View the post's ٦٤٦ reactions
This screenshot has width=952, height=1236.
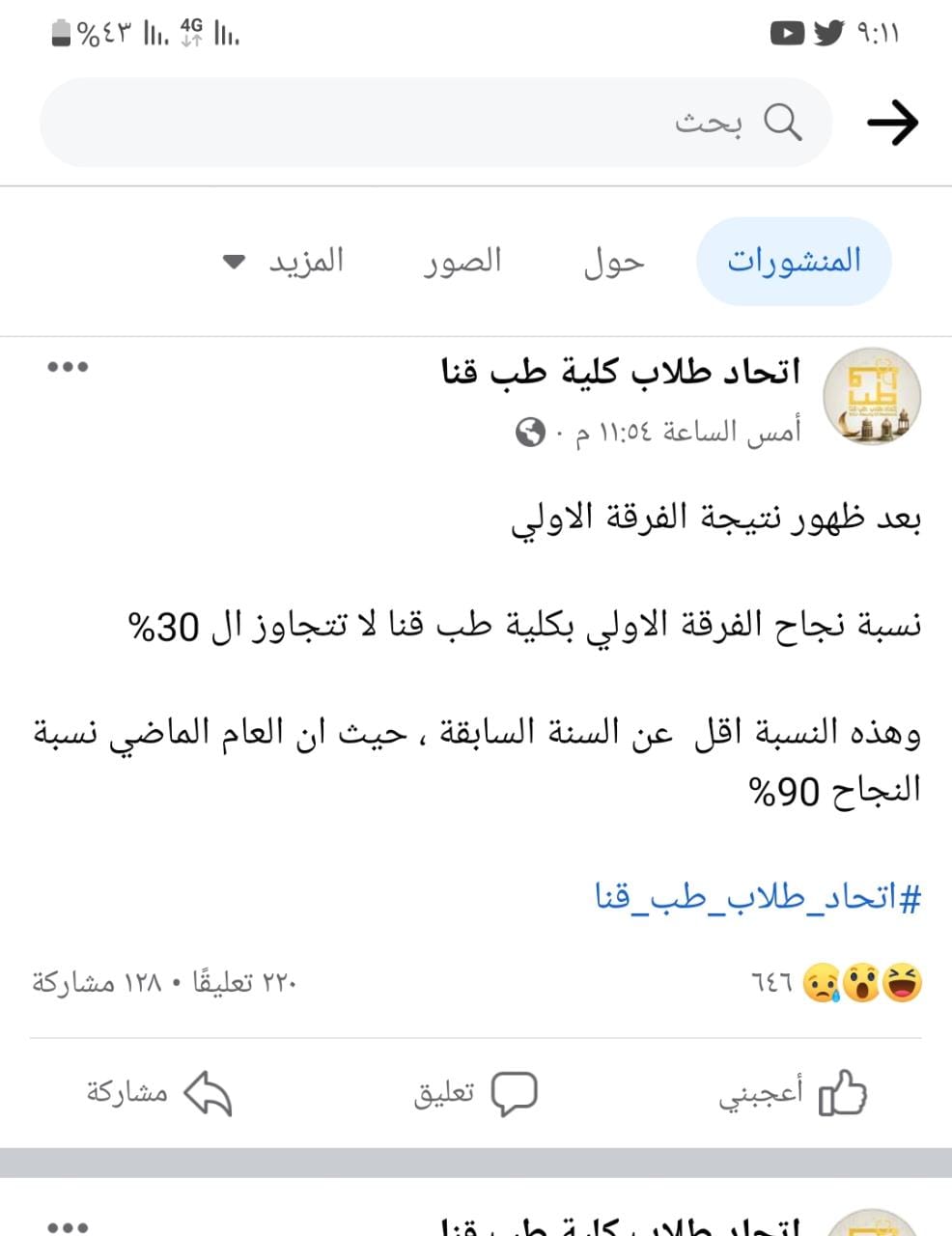click(x=836, y=983)
